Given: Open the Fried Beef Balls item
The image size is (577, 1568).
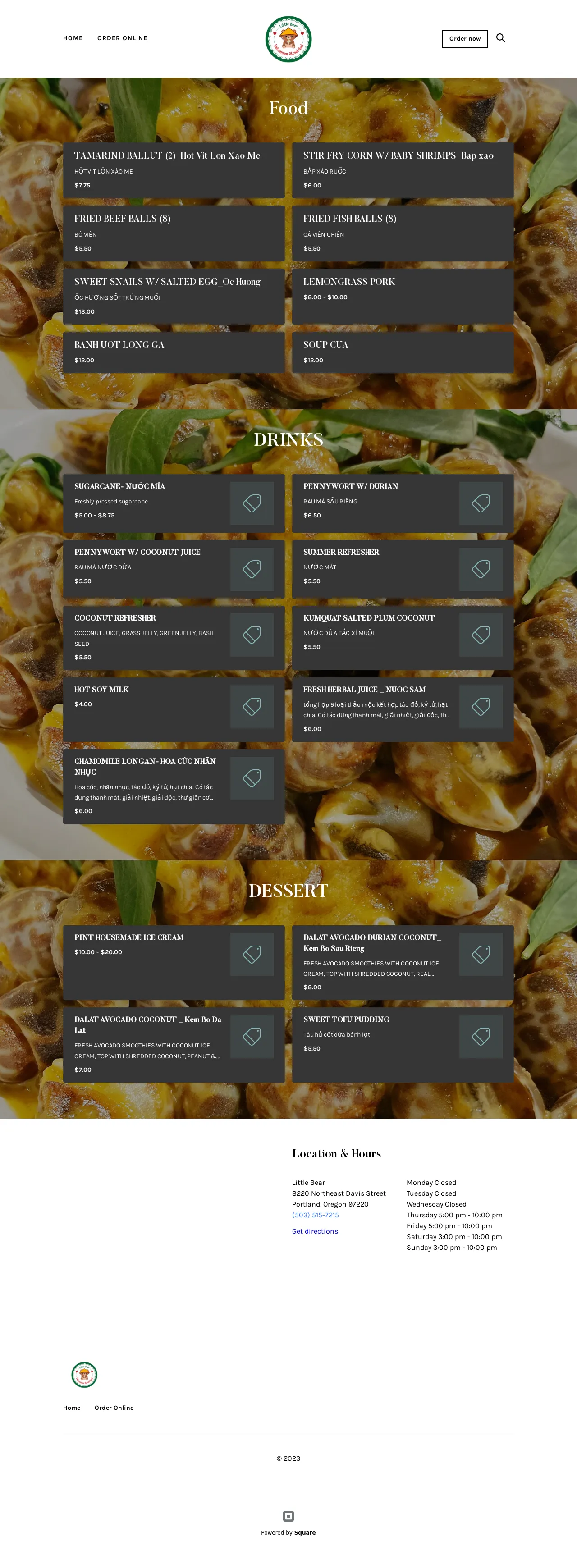Looking at the screenshot, I should (174, 233).
